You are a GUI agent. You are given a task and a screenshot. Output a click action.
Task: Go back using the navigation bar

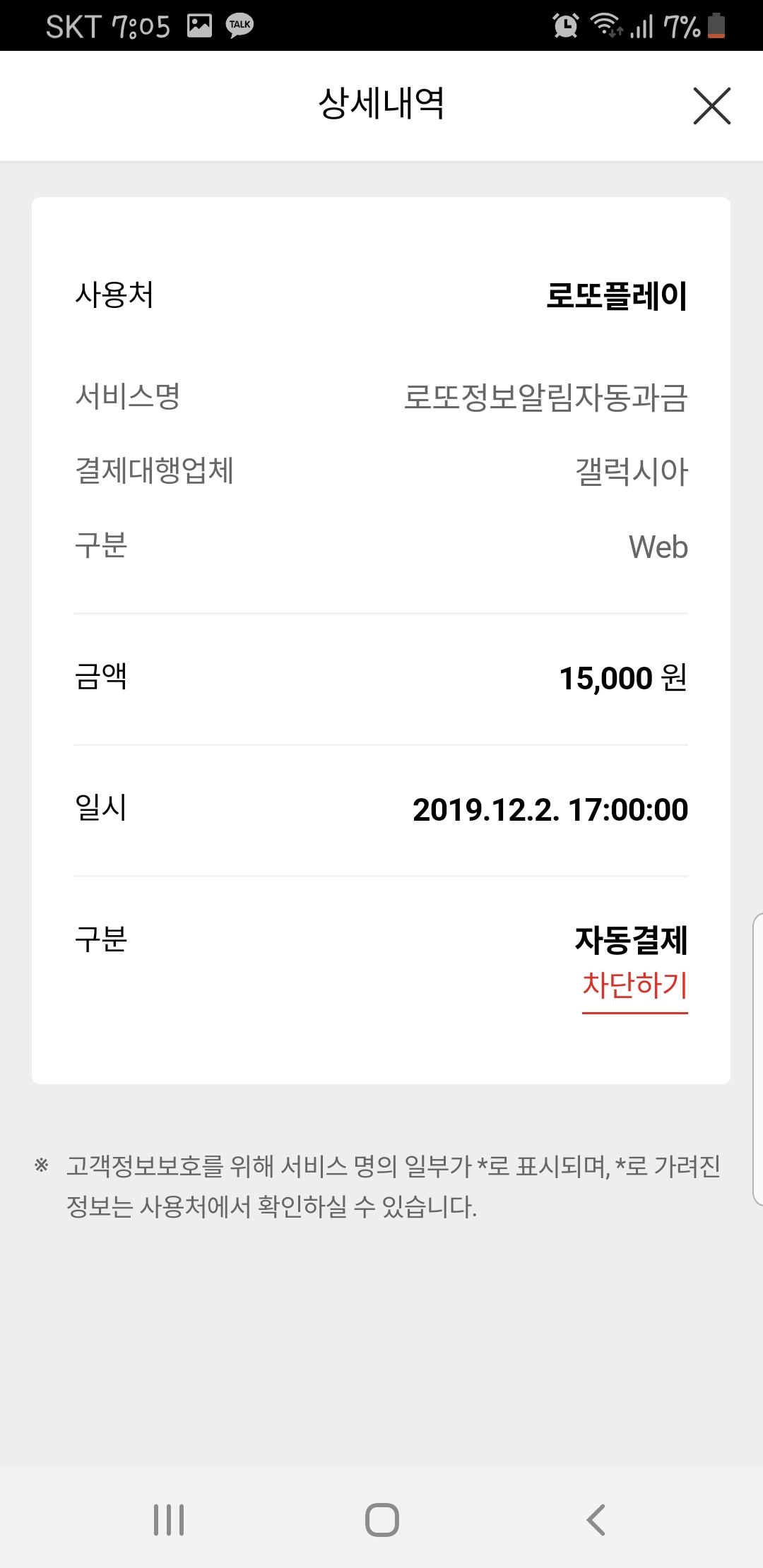pyautogui.click(x=596, y=1519)
